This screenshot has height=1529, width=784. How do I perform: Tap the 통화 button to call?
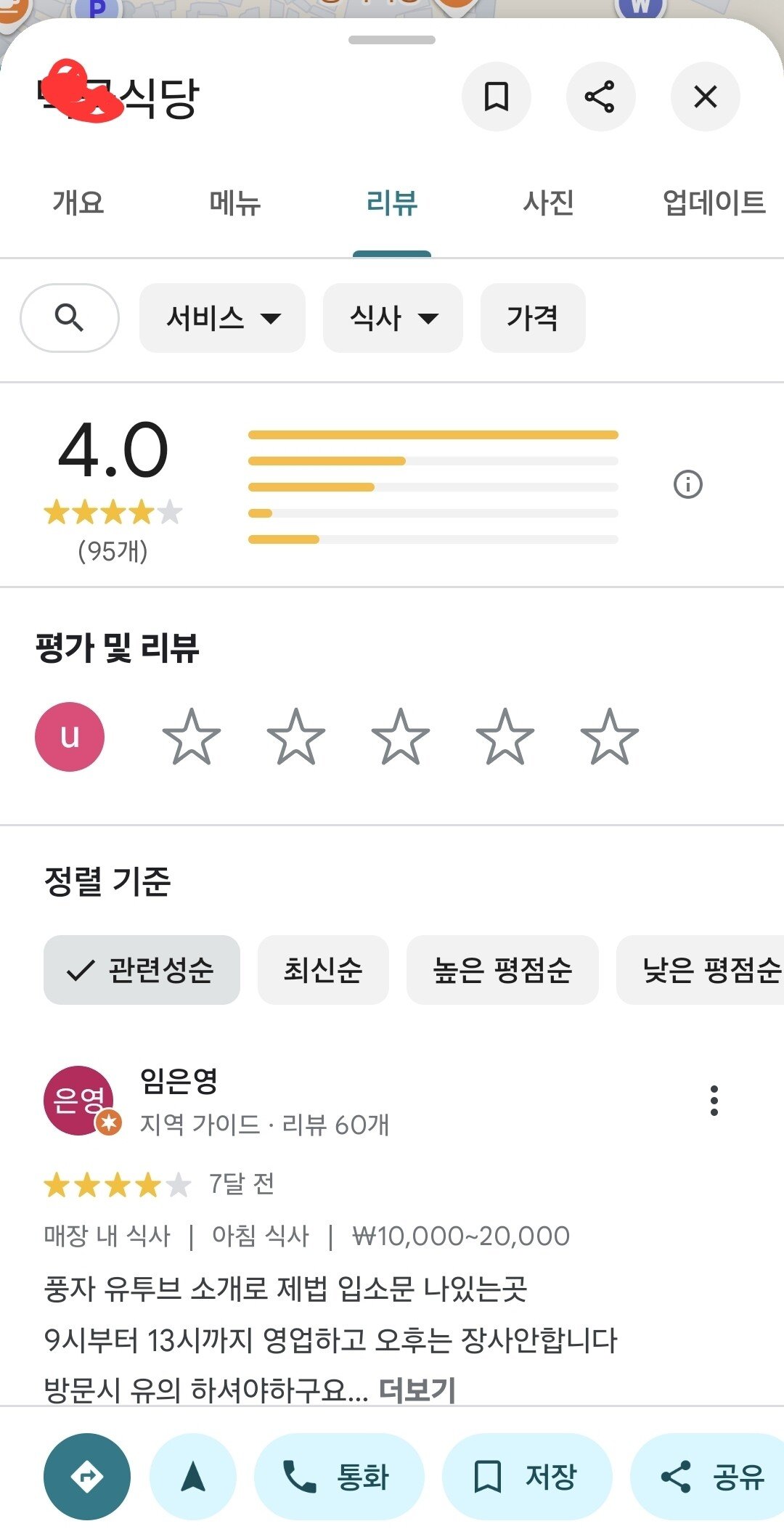[339, 1477]
